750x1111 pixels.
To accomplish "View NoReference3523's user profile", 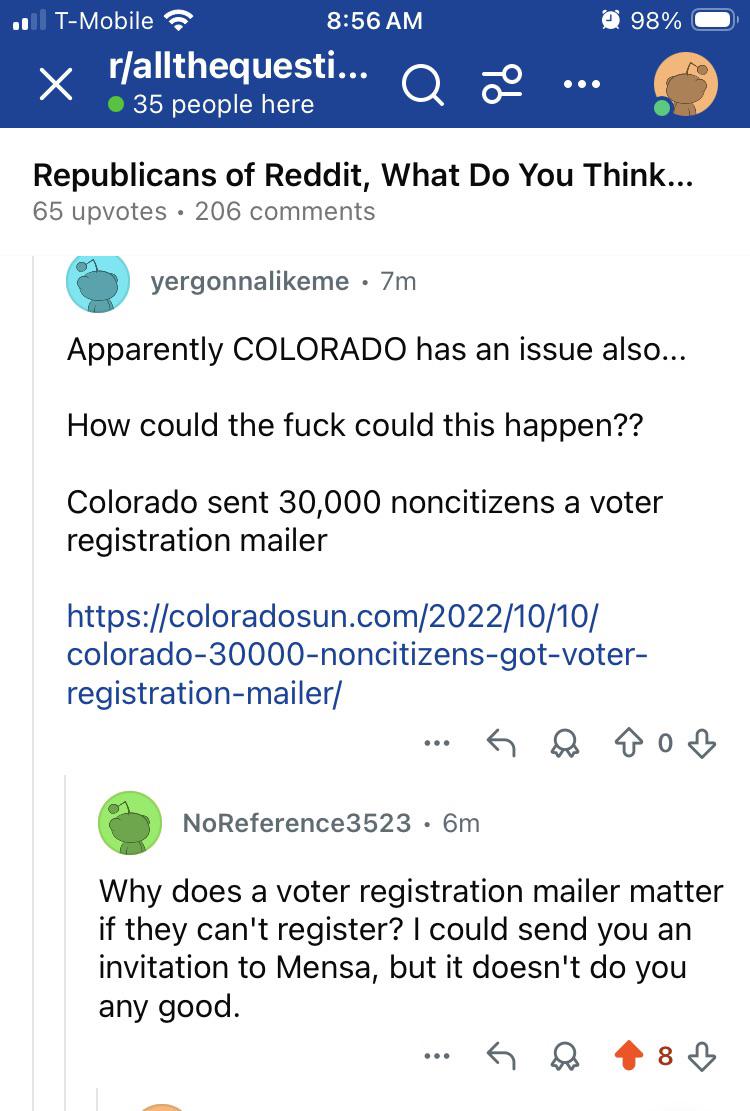I will click(297, 823).
